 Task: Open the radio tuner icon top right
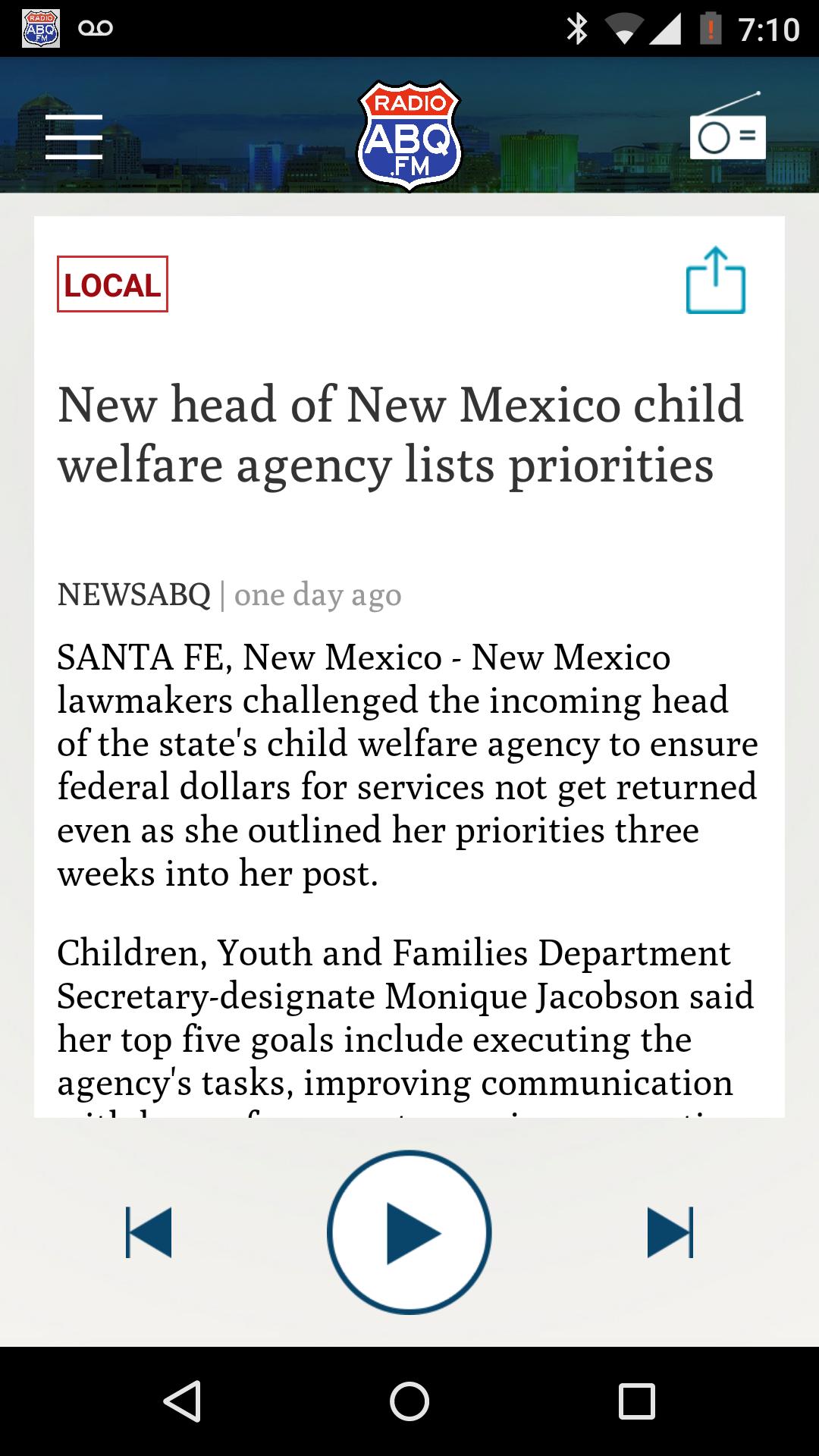[x=728, y=136]
